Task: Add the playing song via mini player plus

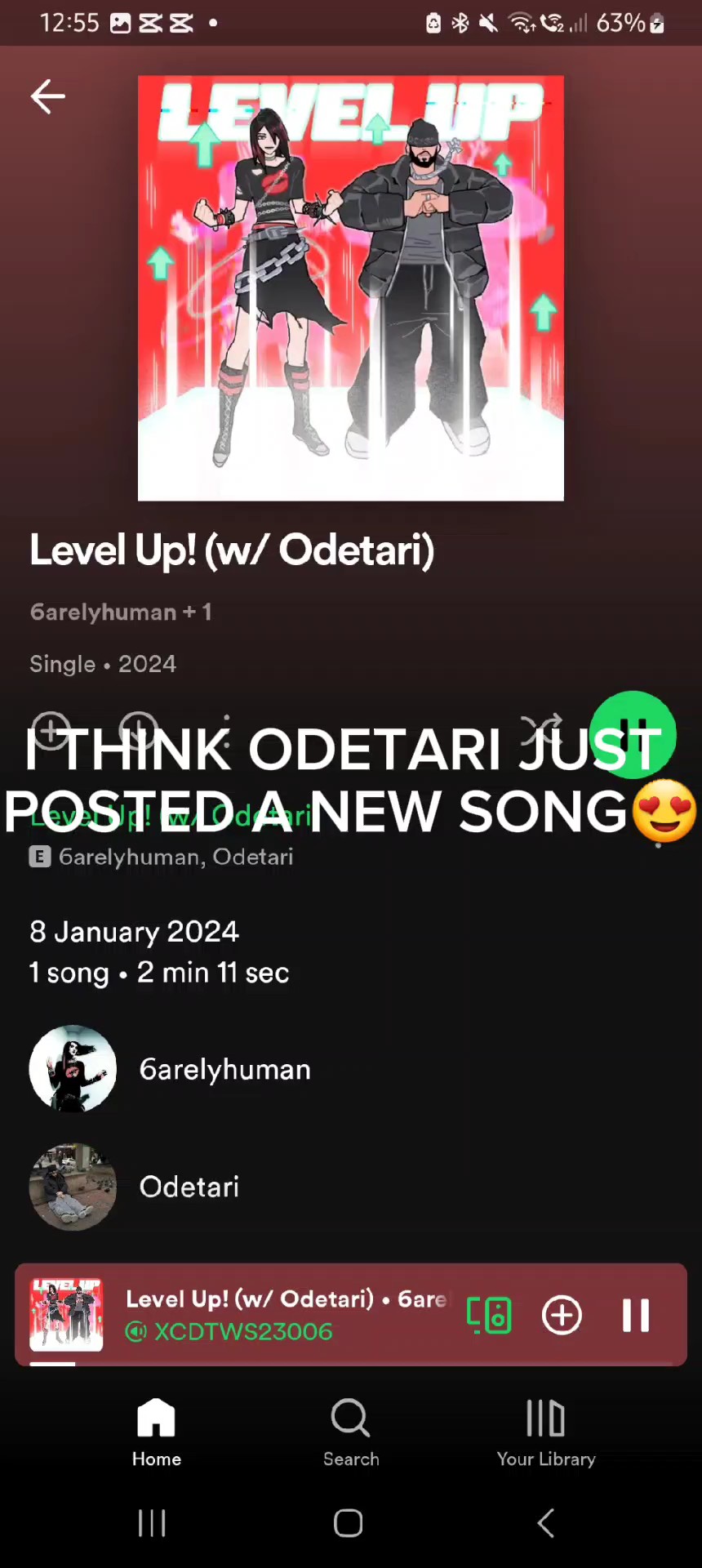Action: pyautogui.click(x=562, y=1315)
